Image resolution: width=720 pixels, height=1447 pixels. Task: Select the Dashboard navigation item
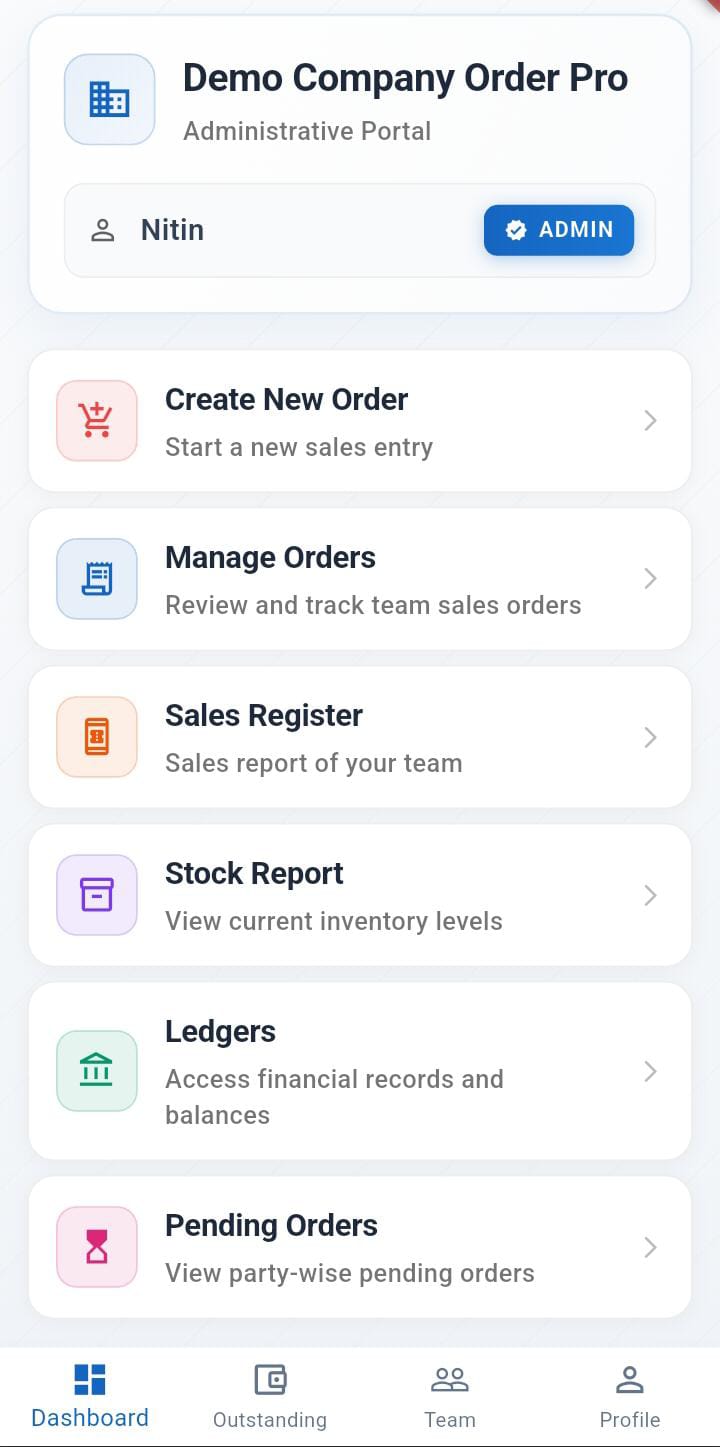89,1394
